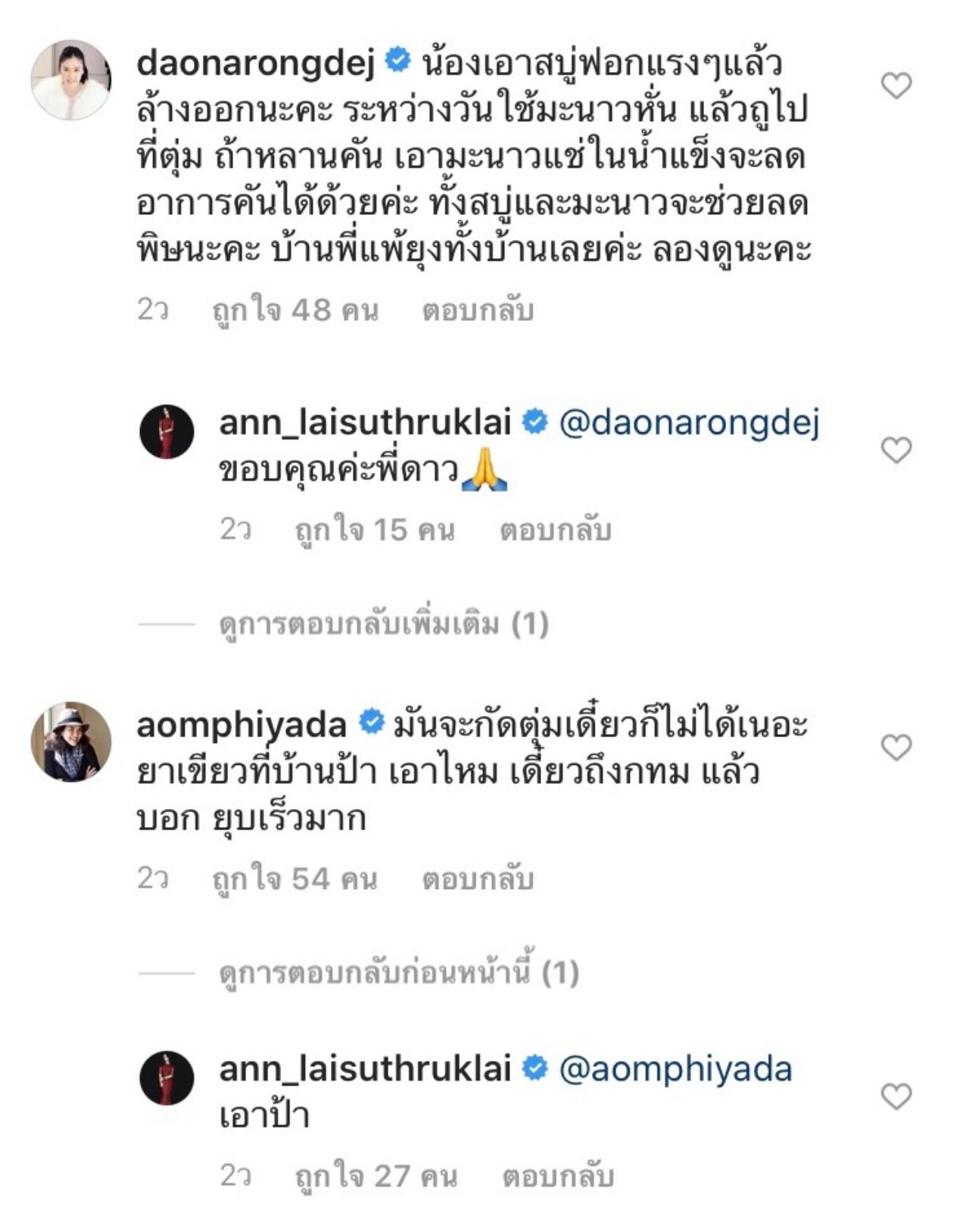View likes on aomphiyada's comment (54)
This screenshot has width=969, height=1232.
(295, 879)
